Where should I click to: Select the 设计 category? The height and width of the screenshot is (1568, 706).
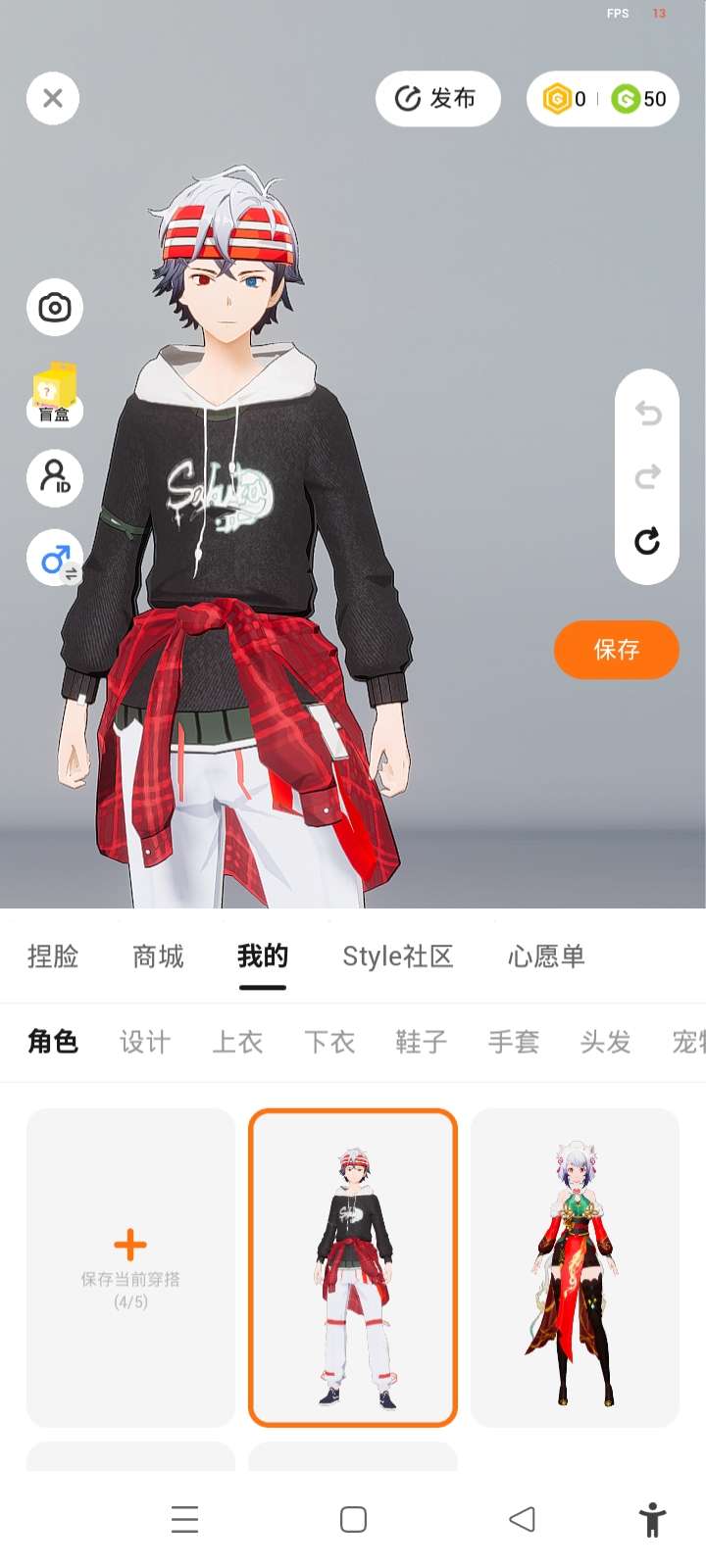coord(145,1042)
